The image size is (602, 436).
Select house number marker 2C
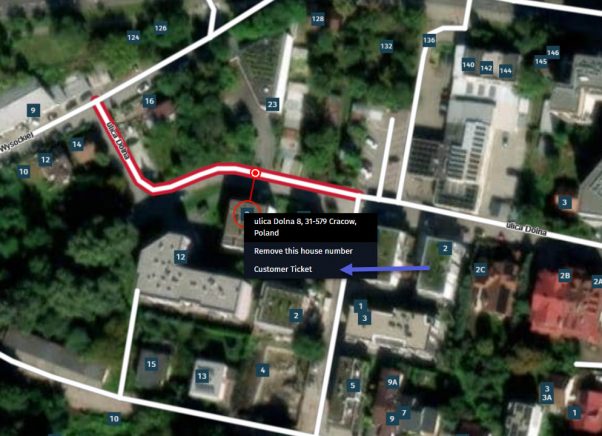(x=481, y=269)
